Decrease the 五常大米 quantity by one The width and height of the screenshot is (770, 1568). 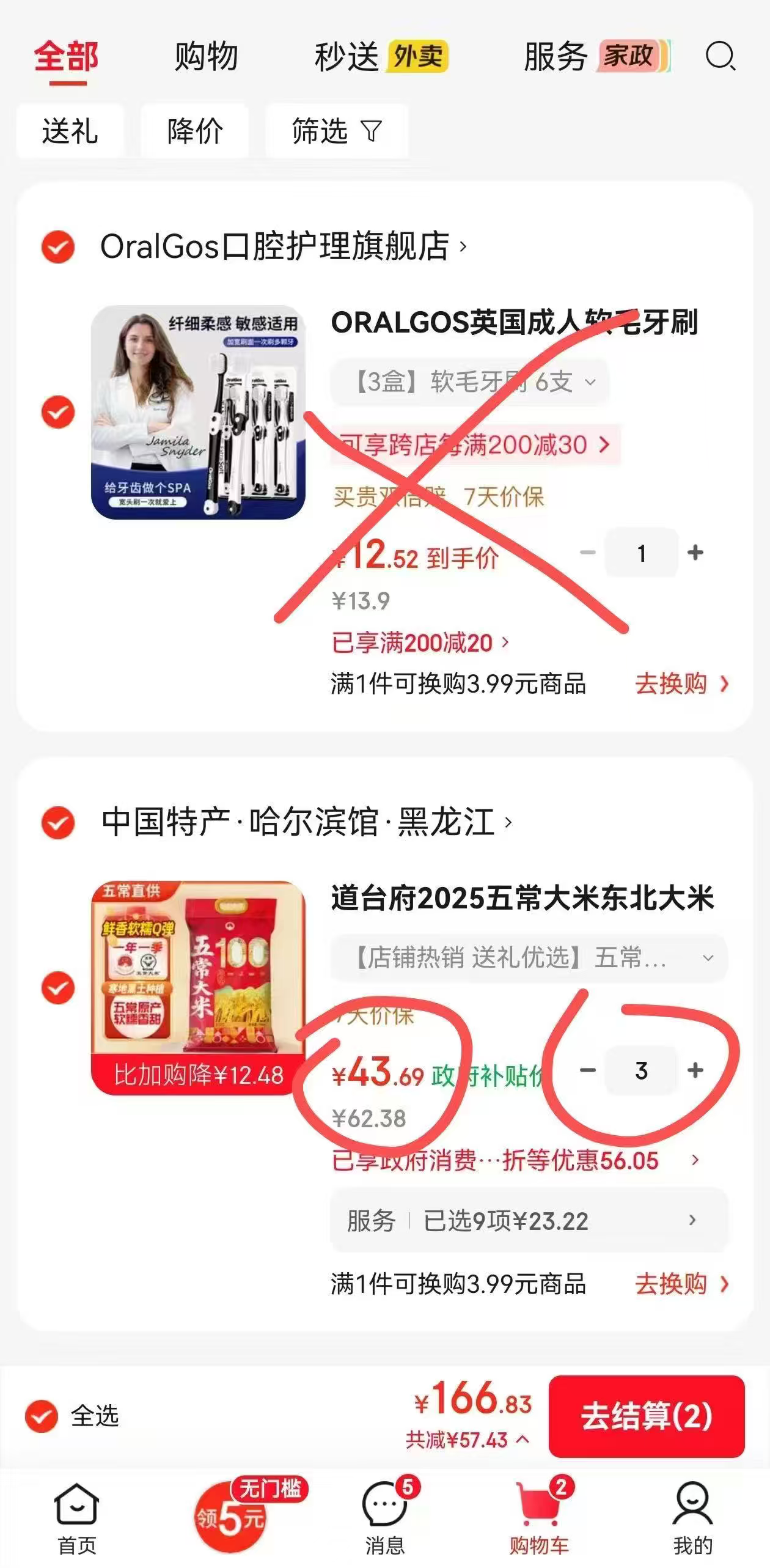587,1070
